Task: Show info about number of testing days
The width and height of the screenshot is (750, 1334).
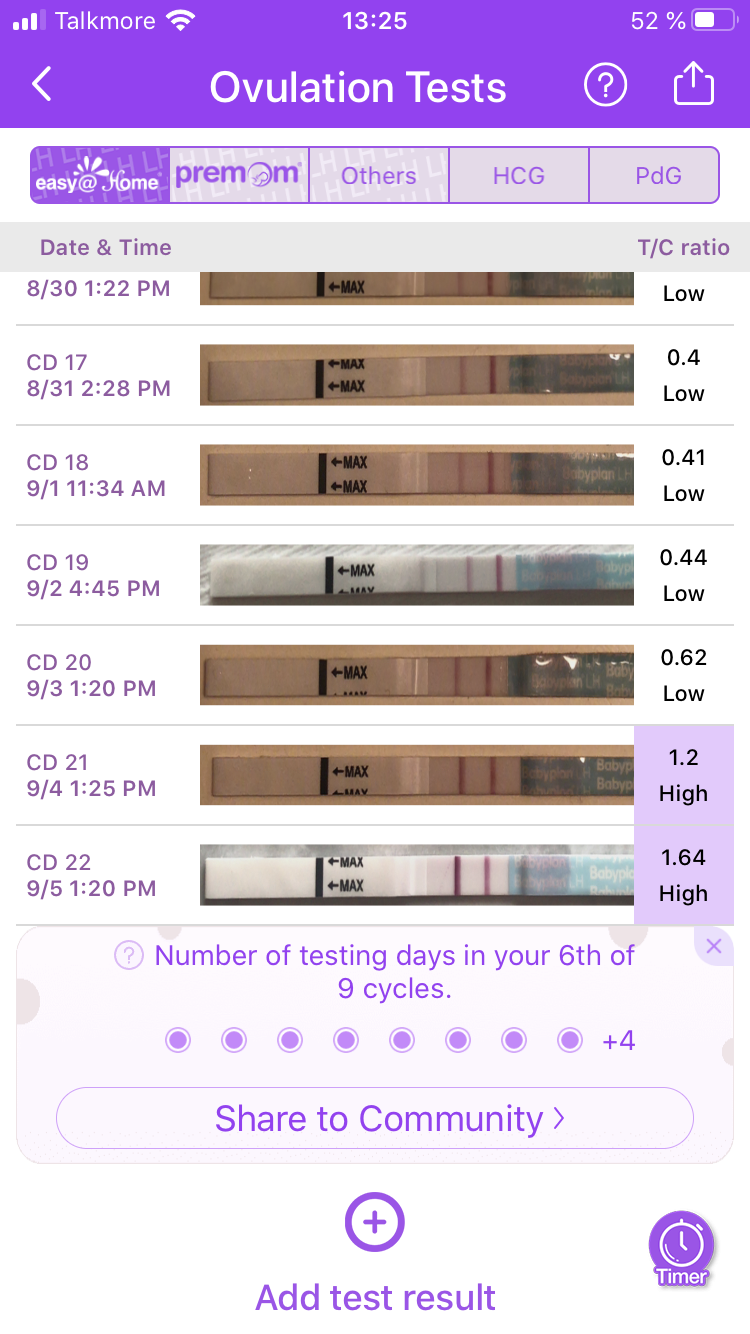Action: [x=129, y=956]
